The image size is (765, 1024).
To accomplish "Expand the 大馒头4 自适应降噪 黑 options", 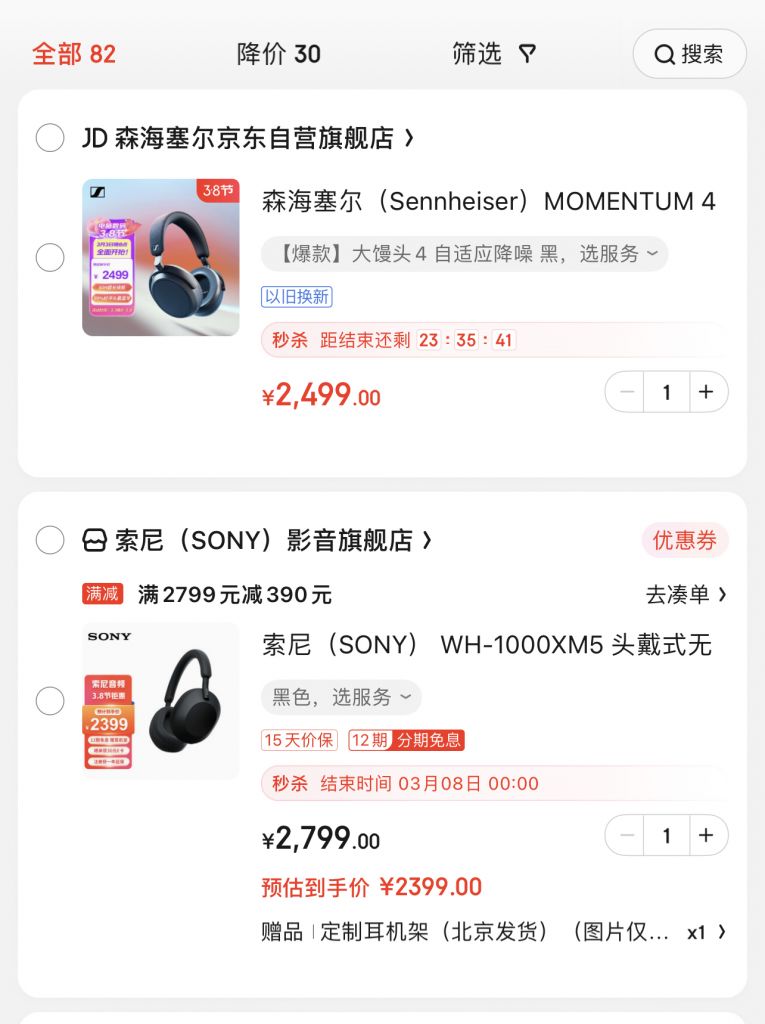I will tap(464, 254).
